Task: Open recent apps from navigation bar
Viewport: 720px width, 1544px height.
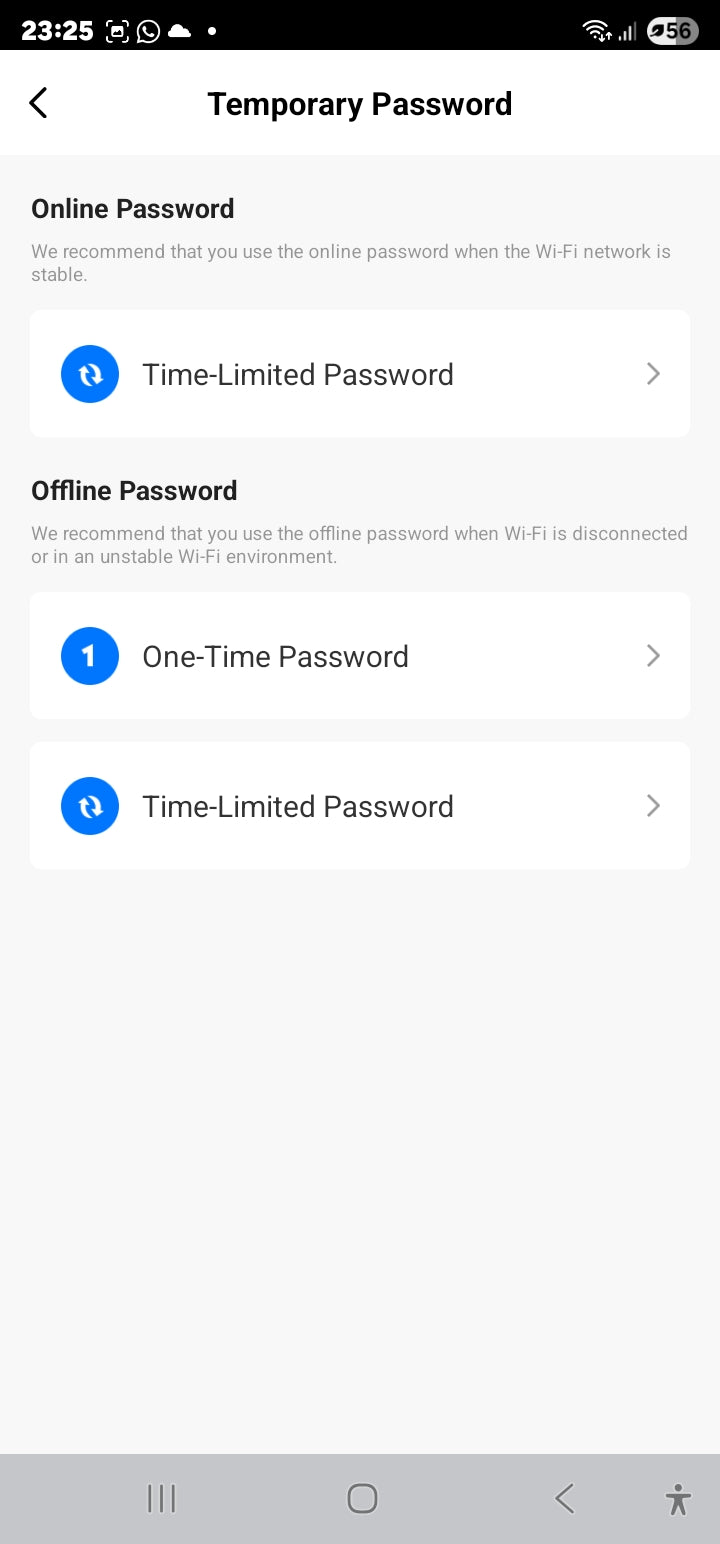Action: click(x=161, y=1498)
